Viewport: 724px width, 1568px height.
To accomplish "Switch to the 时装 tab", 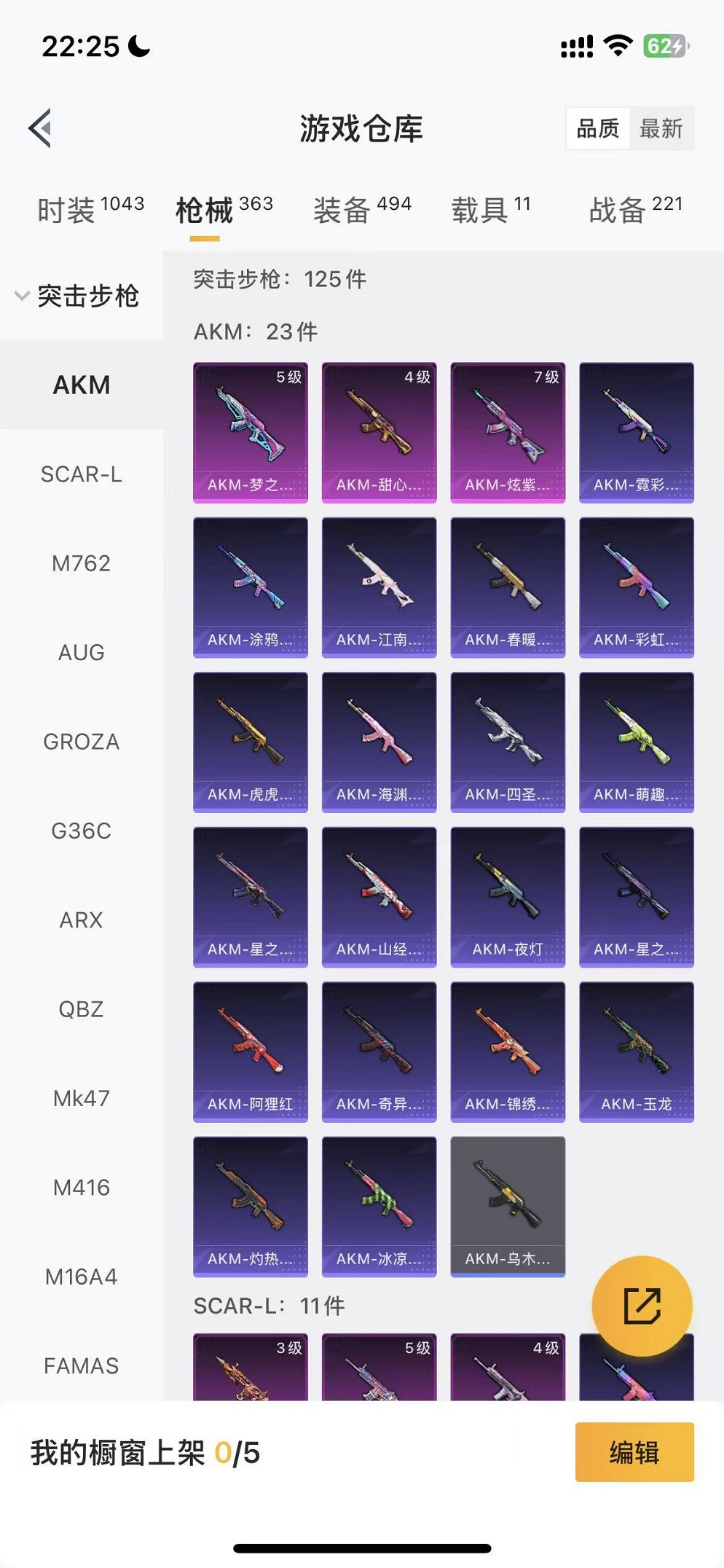I will (x=90, y=210).
